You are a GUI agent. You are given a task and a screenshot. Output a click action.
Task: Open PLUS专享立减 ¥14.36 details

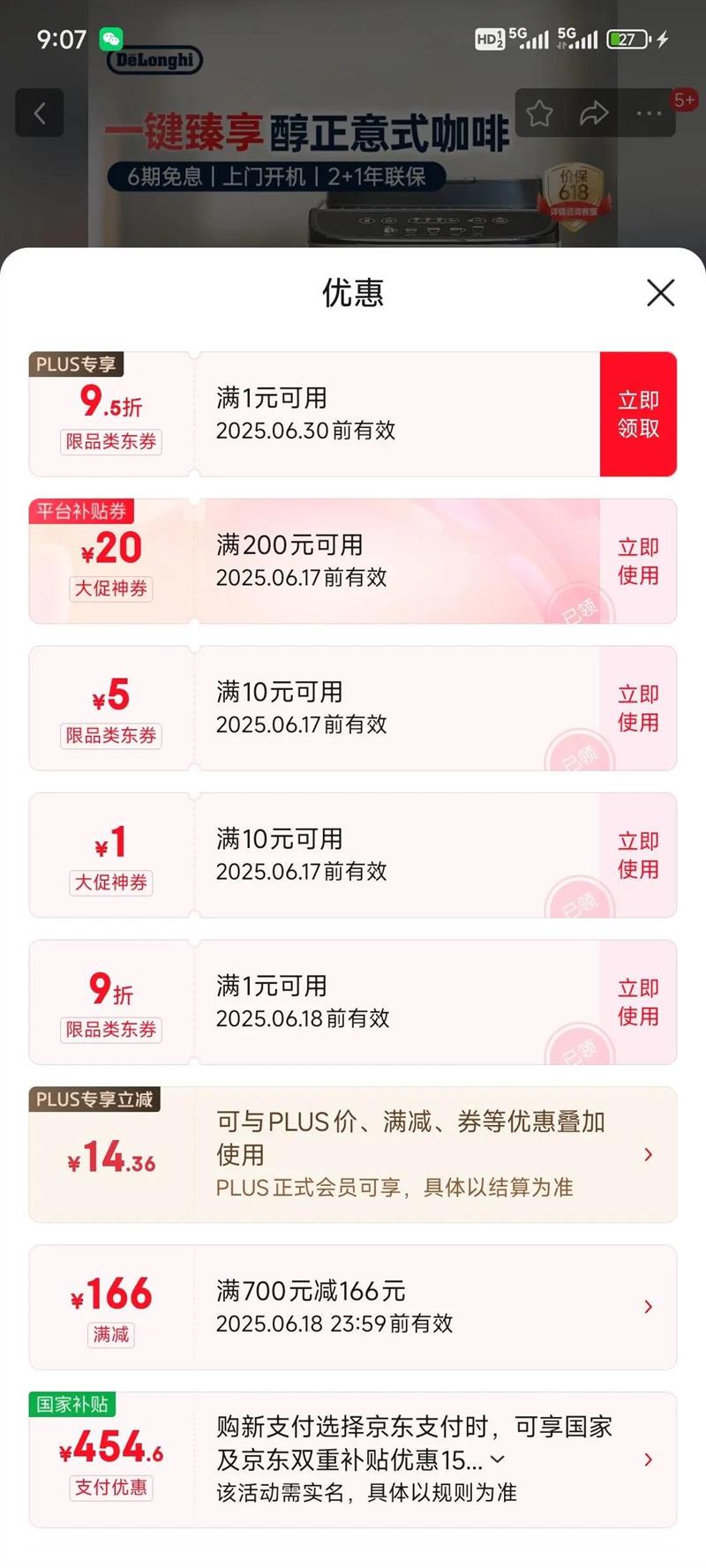(648, 1154)
